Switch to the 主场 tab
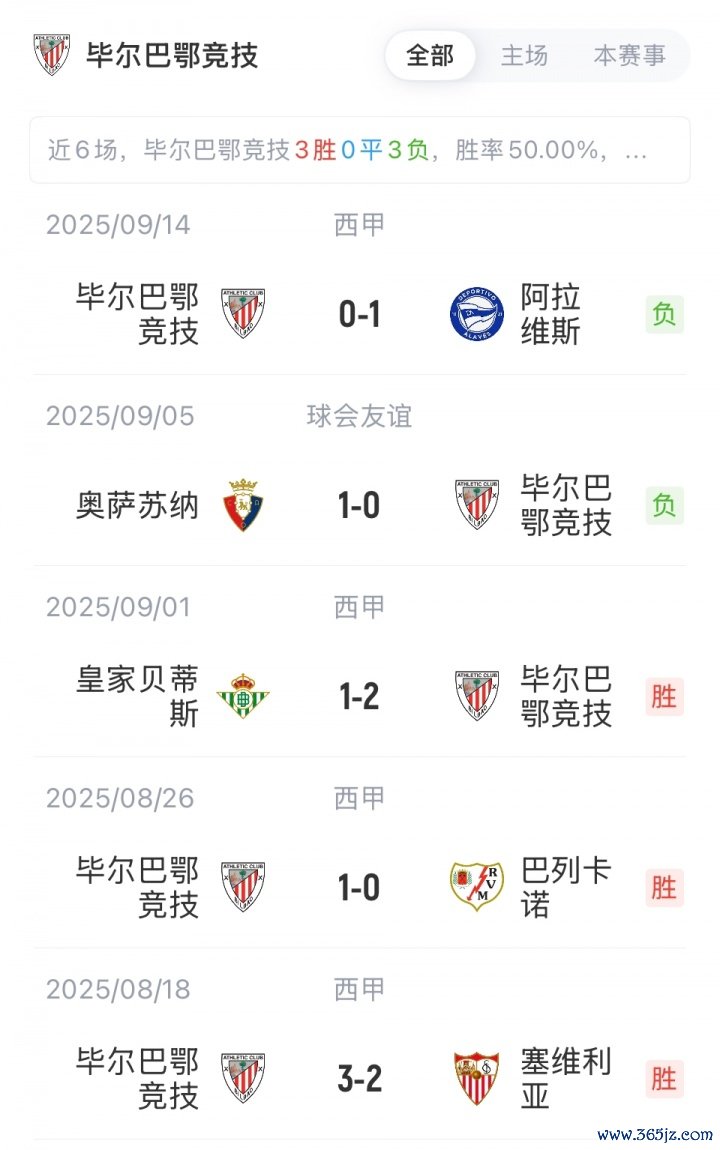Screen dimensions: 720x1150 [x=525, y=55]
